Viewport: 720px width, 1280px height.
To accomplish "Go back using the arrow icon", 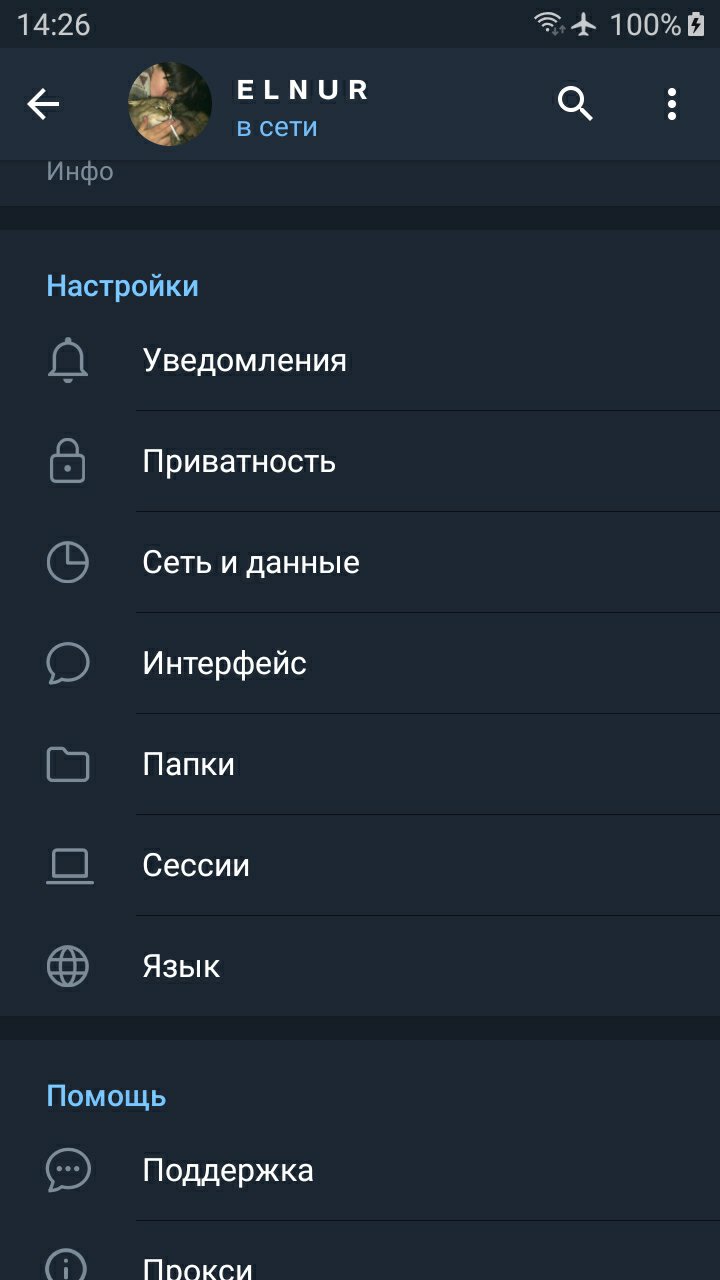I will [43, 104].
